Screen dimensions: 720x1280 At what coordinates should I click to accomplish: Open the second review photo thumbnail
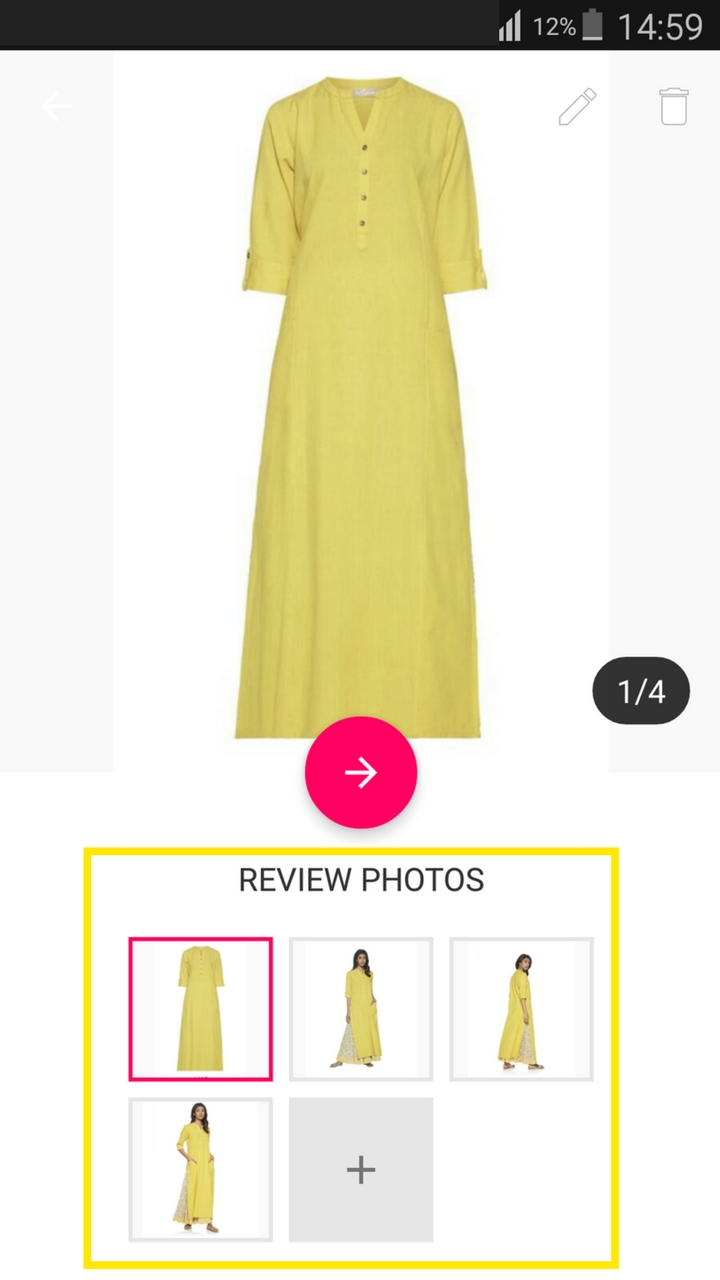pyautogui.click(x=361, y=1009)
